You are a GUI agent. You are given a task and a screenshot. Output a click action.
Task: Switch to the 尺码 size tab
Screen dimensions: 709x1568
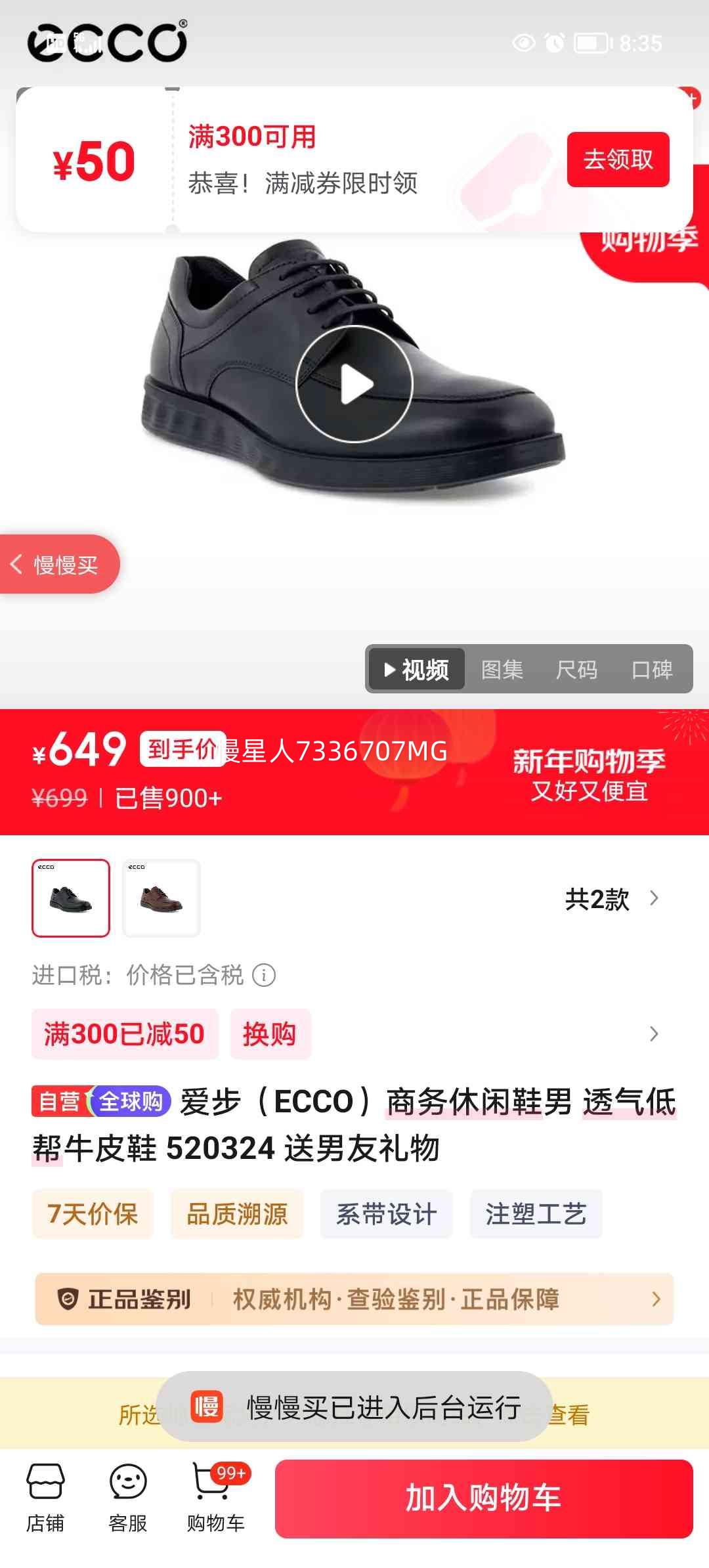tap(576, 670)
